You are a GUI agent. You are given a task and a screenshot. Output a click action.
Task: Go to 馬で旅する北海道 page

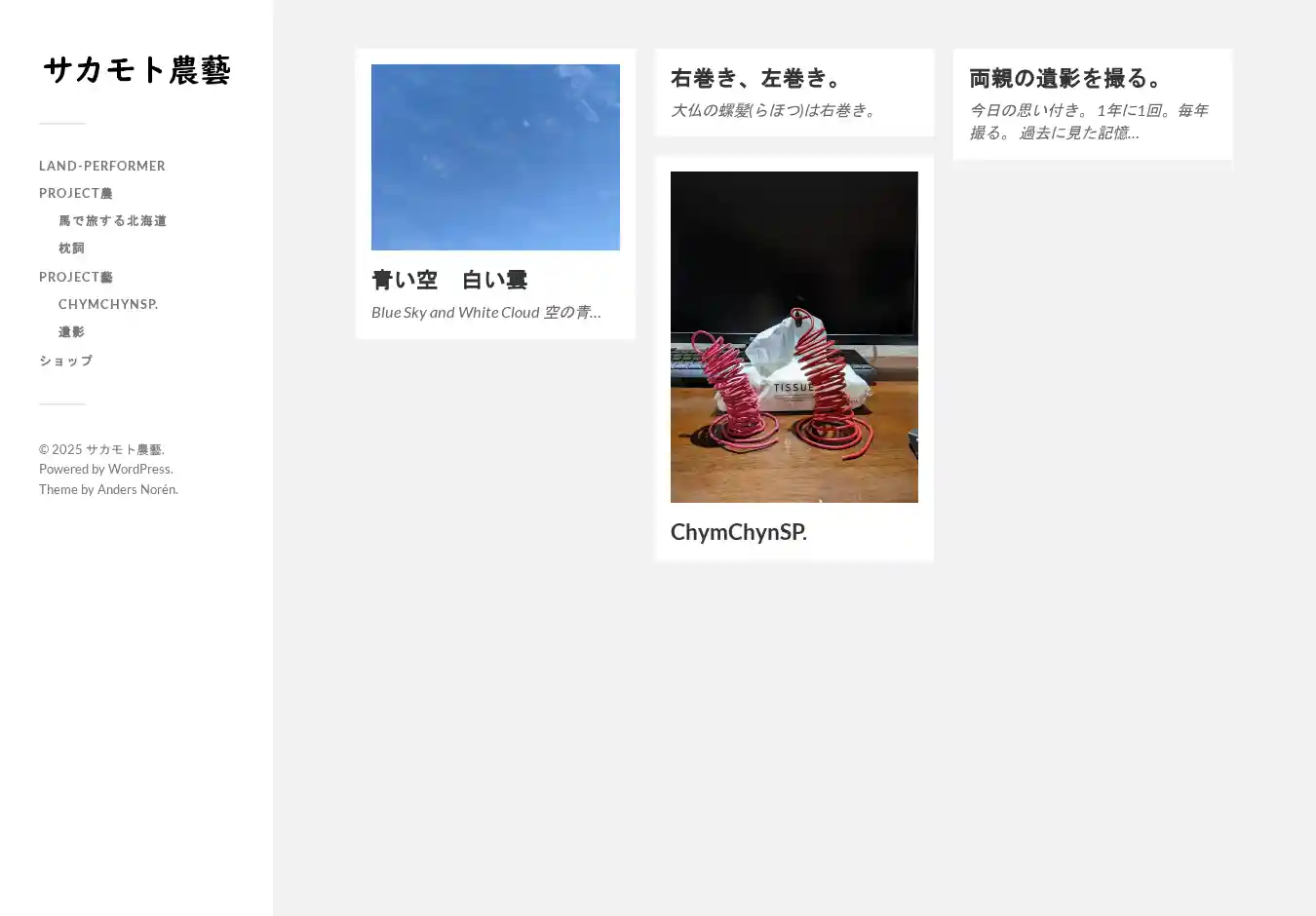112,221
